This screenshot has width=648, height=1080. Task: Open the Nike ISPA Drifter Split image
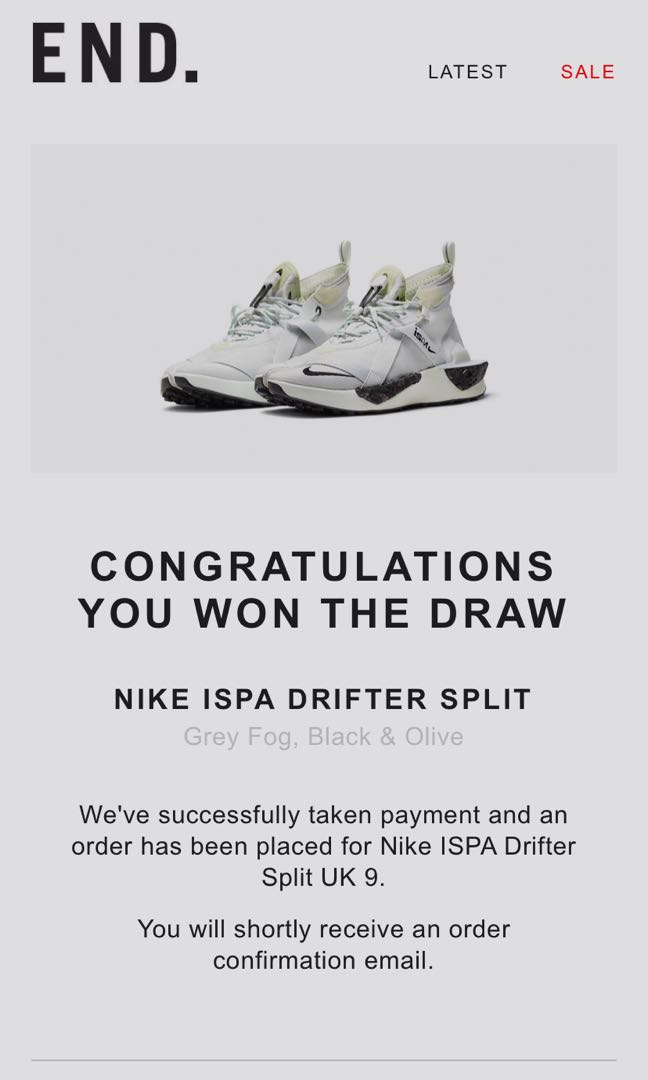click(324, 308)
